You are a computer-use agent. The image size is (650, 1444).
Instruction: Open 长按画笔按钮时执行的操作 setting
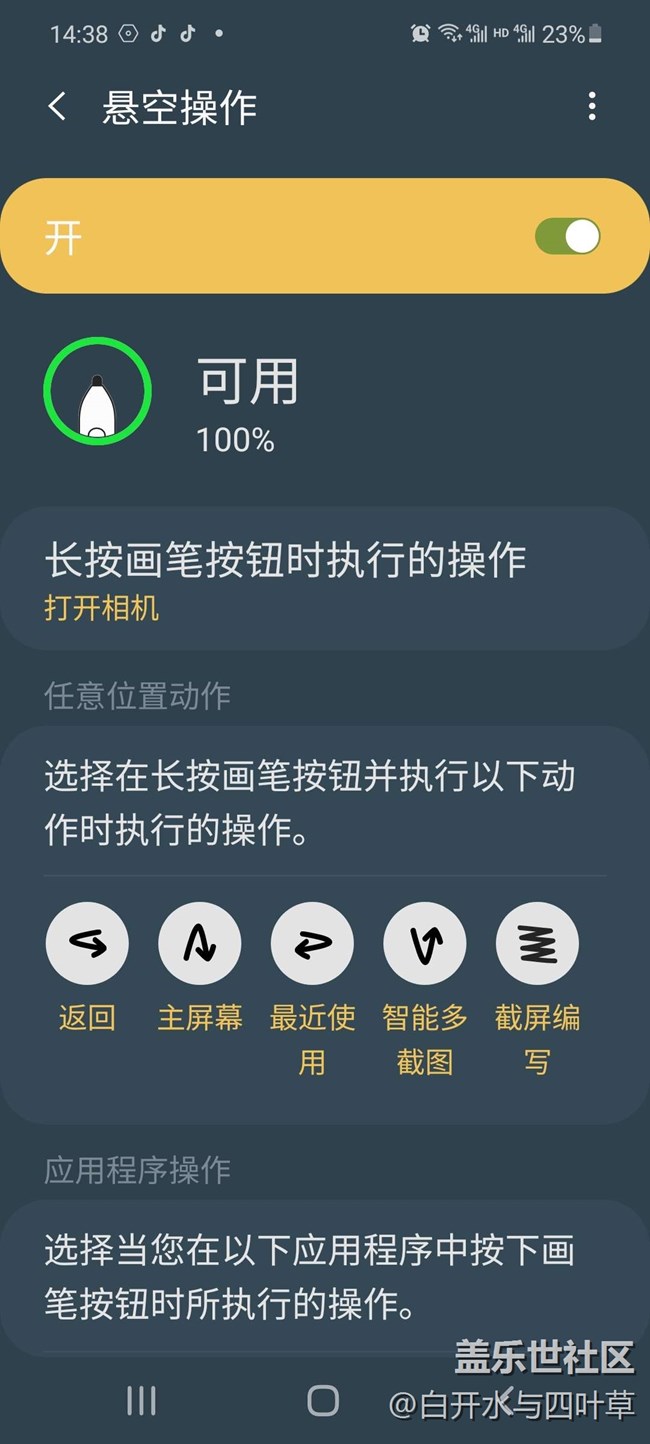pos(324,580)
